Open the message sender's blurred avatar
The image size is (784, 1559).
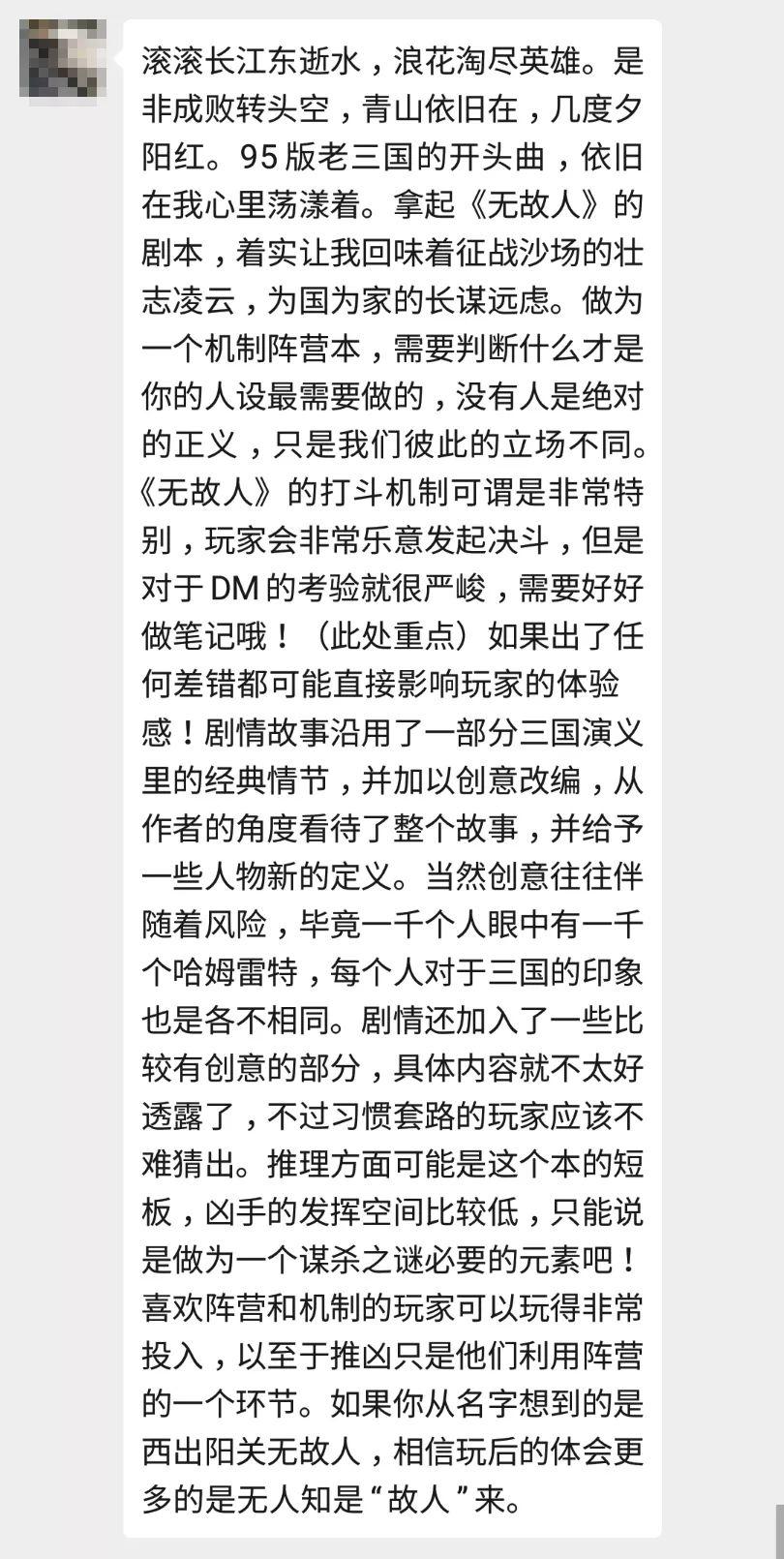tap(63, 58)
